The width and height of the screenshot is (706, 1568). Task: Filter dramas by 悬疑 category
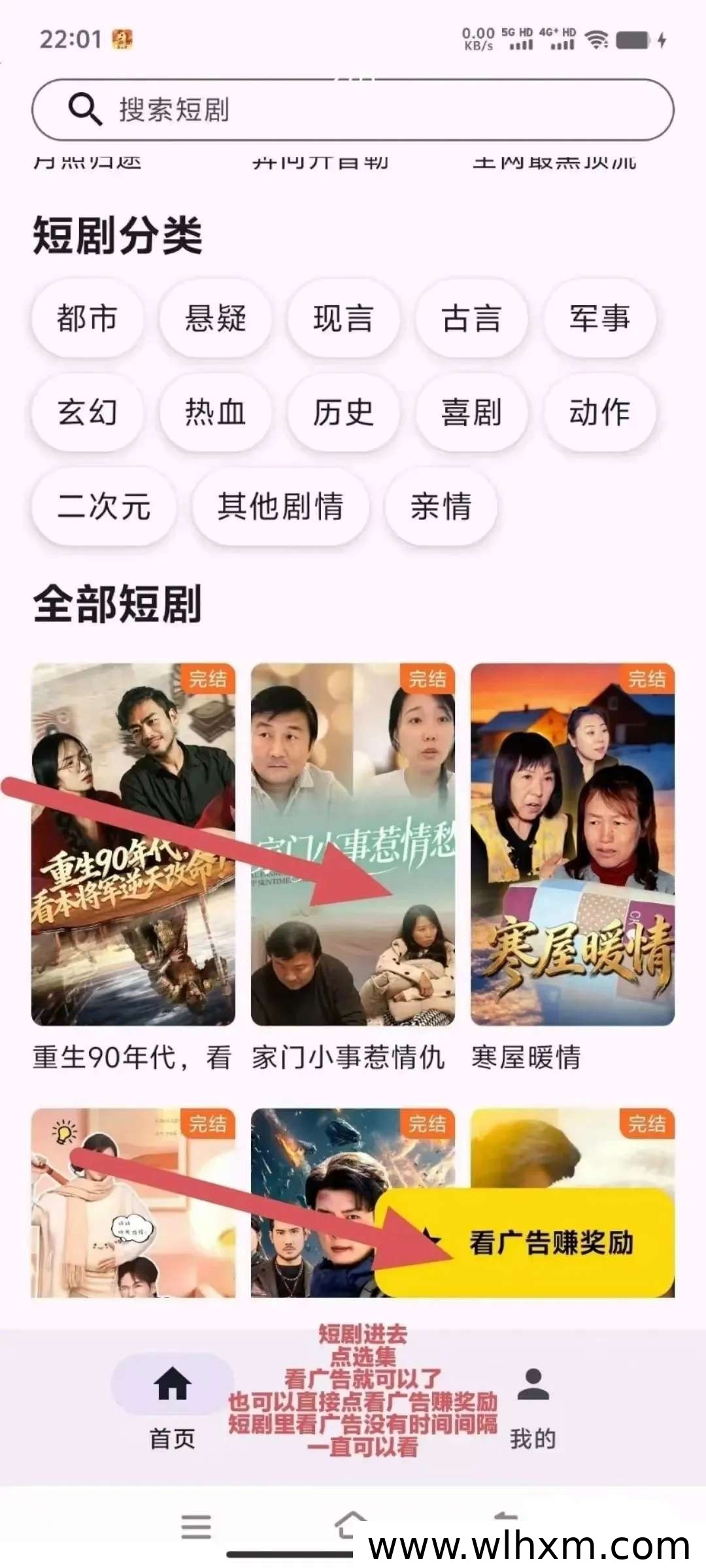(x=215, y=319)
